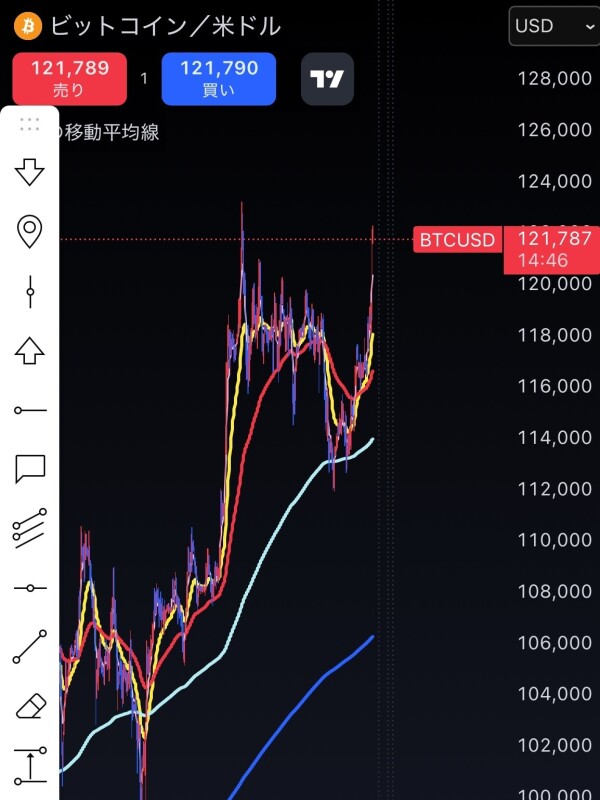Tap the toolbar drag handle dots
The width and height of the screenshot is (600, 800).
30,124
